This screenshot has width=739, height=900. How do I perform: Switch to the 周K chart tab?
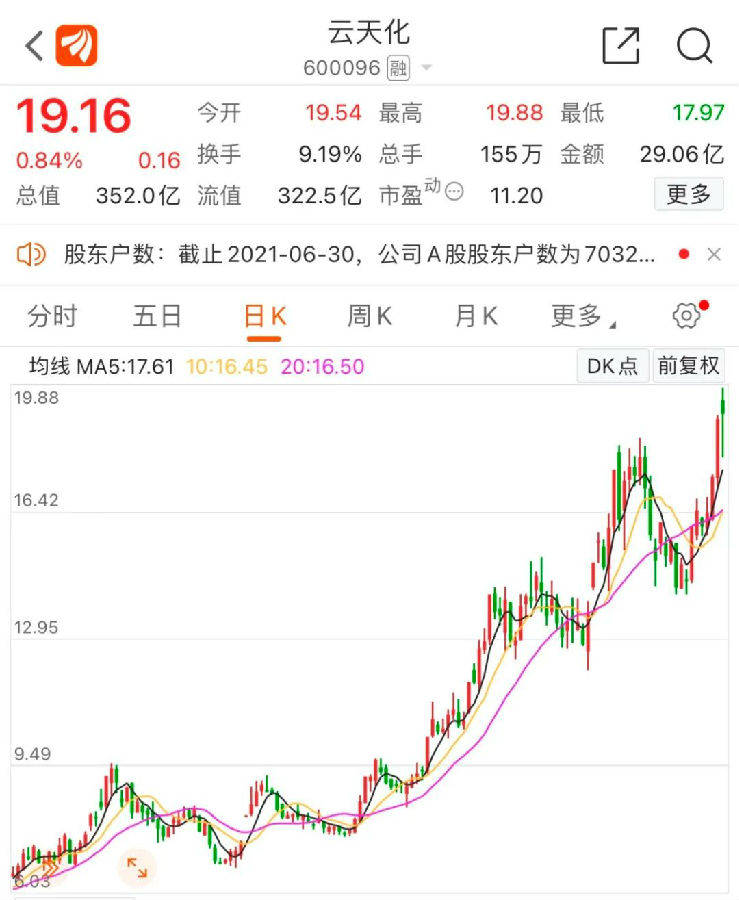(370, 317)
